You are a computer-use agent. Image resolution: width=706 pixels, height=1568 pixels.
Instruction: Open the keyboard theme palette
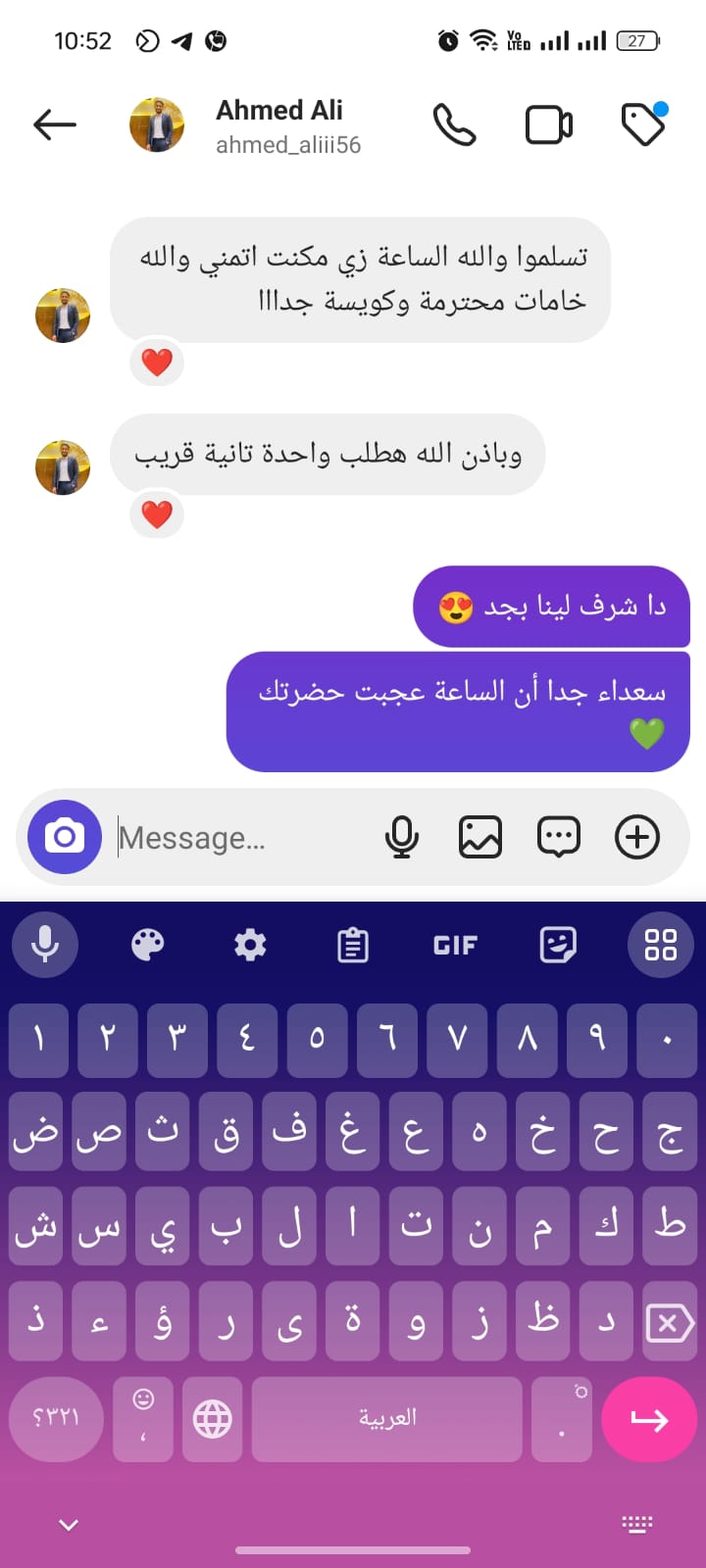coord(148,945)
